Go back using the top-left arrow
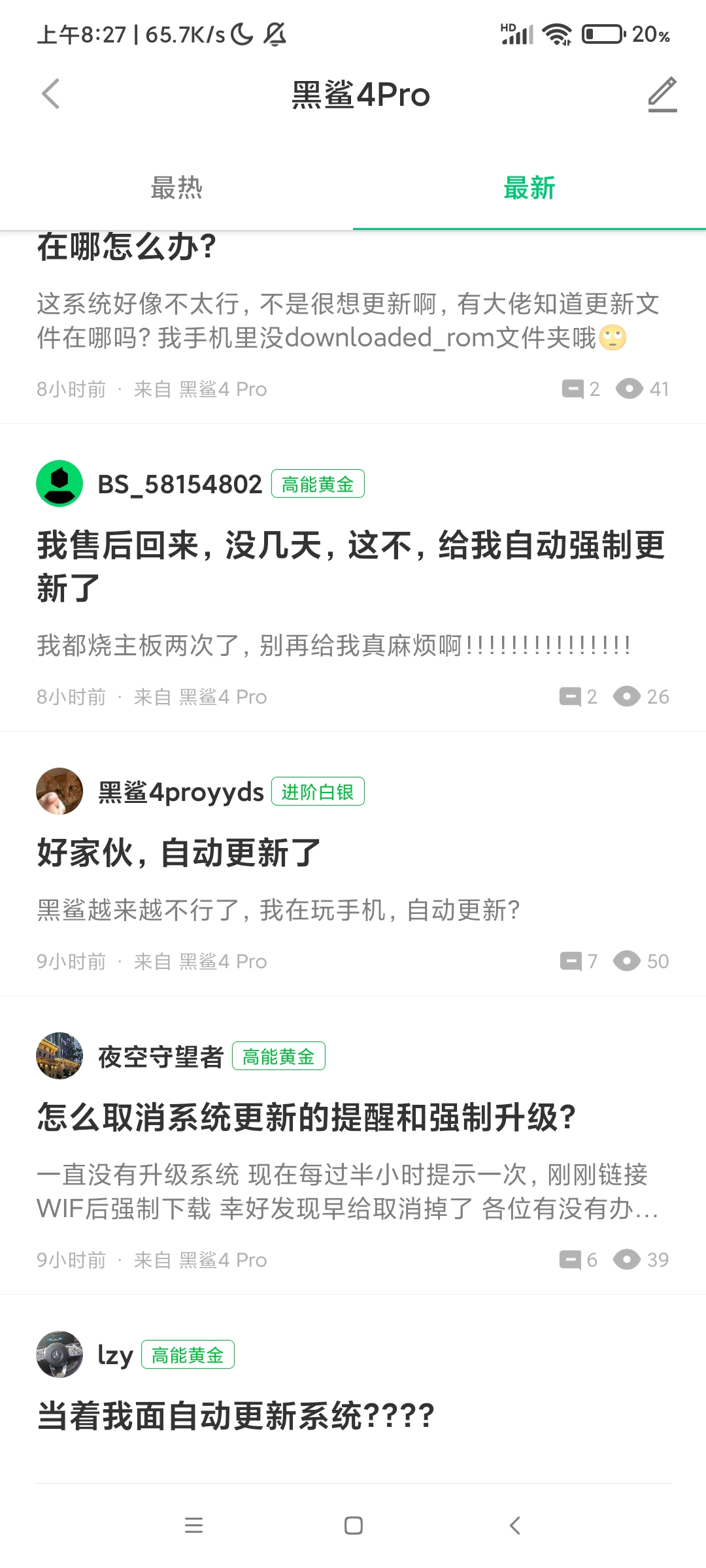706x1568 pixels. coord(51,94)
